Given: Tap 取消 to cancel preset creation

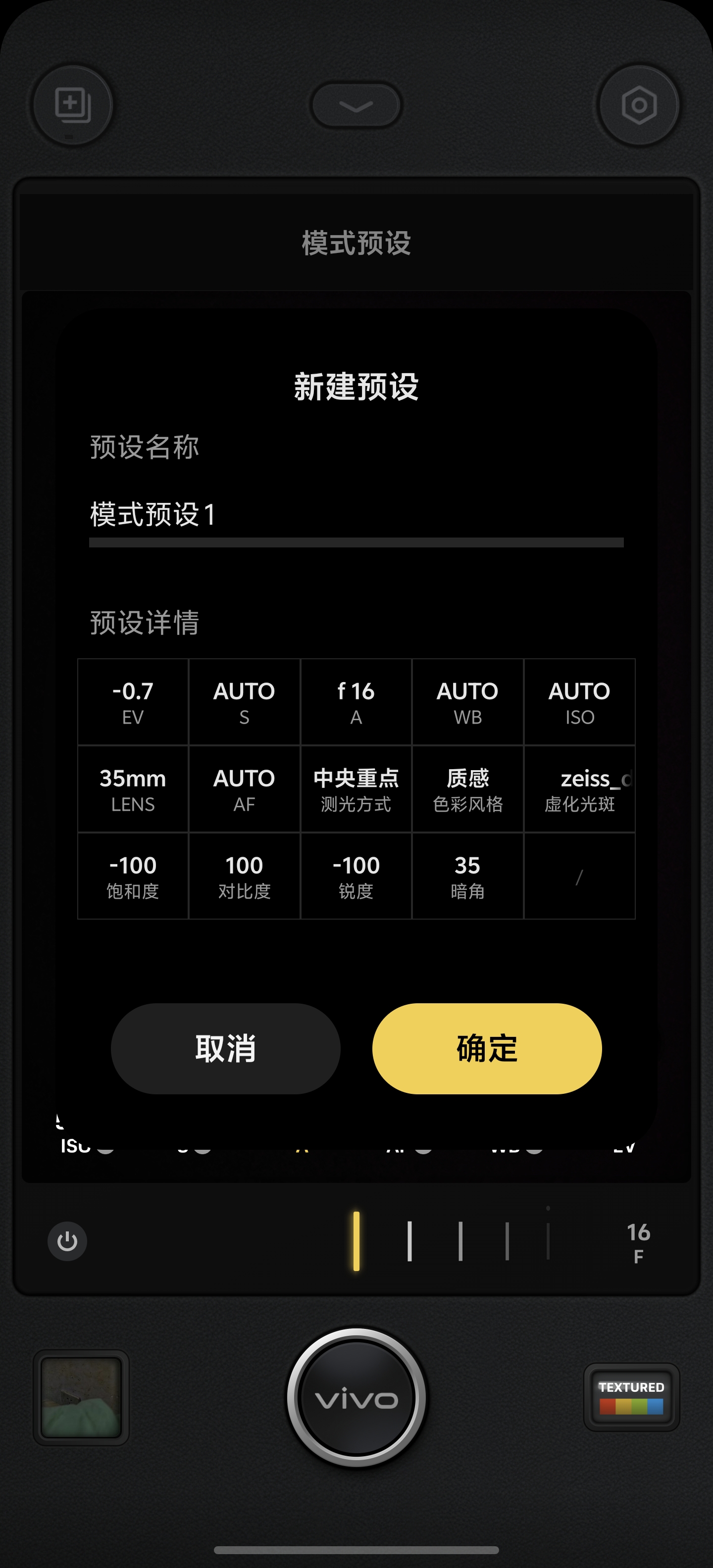Looking at the screenshot, I should coord(225,1048).
